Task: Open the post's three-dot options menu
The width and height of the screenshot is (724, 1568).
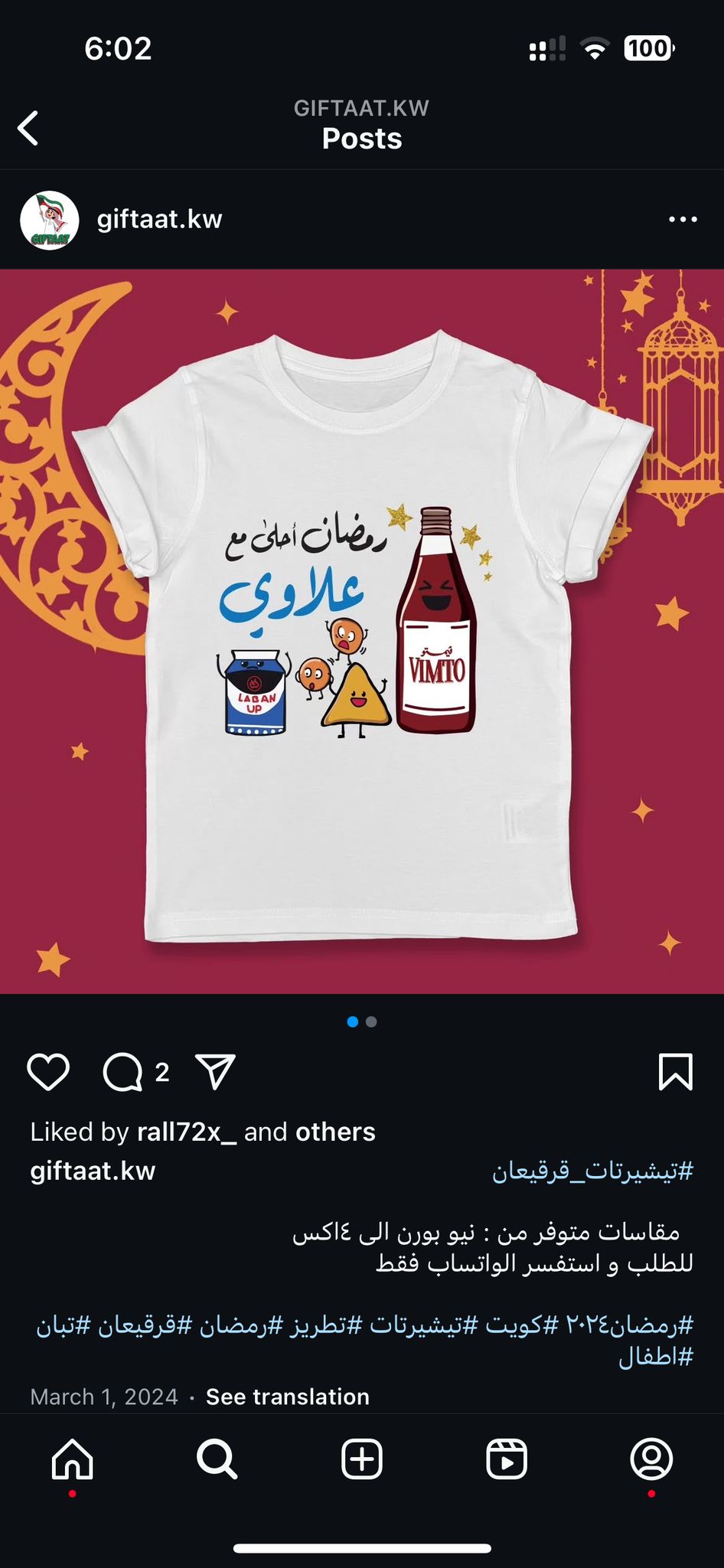Action: pos(683,220)
